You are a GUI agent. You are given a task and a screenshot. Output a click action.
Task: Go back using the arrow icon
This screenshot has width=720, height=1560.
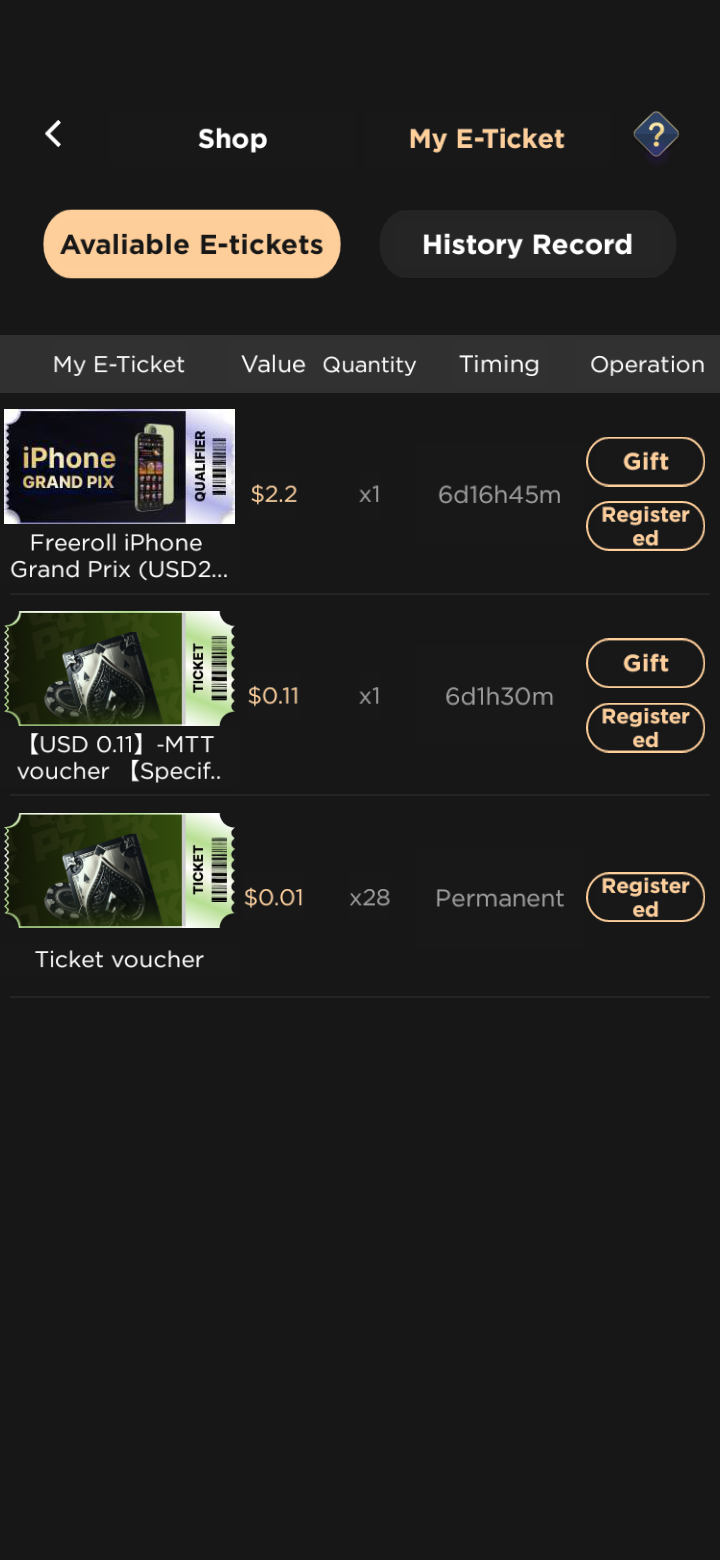coord(54,134)
